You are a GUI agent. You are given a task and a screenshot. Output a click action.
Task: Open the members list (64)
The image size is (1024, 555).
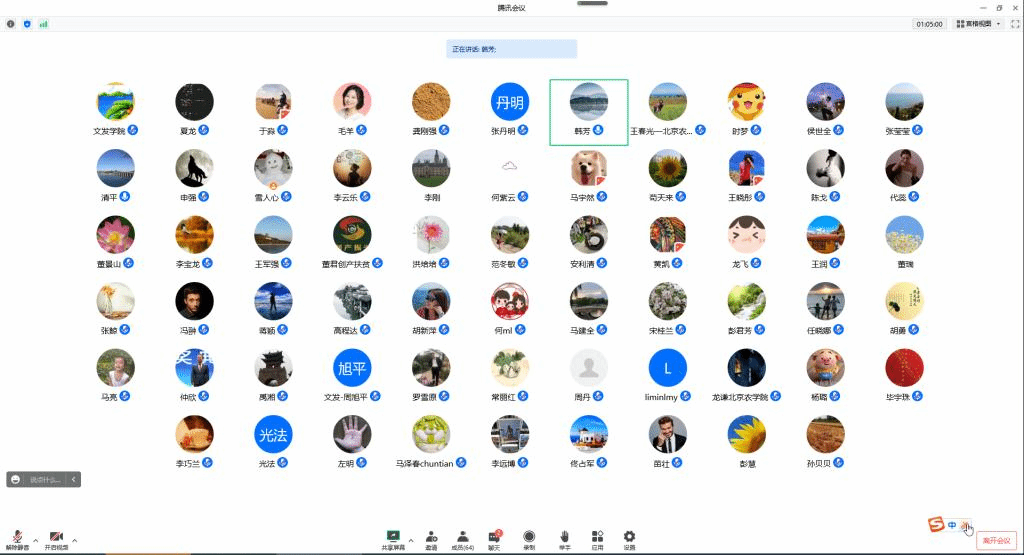[463, 539]
